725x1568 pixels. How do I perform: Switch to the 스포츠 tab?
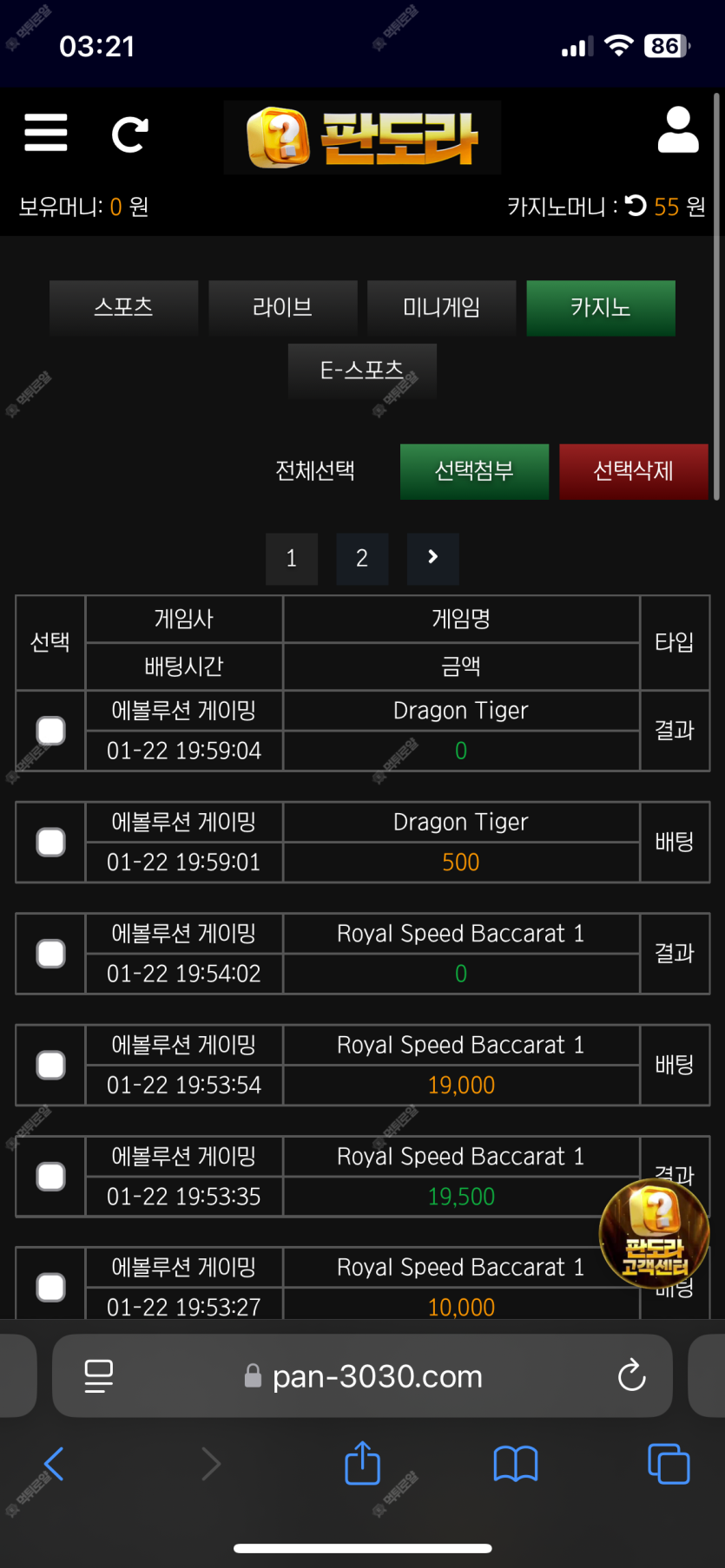(x=123, y=307)
